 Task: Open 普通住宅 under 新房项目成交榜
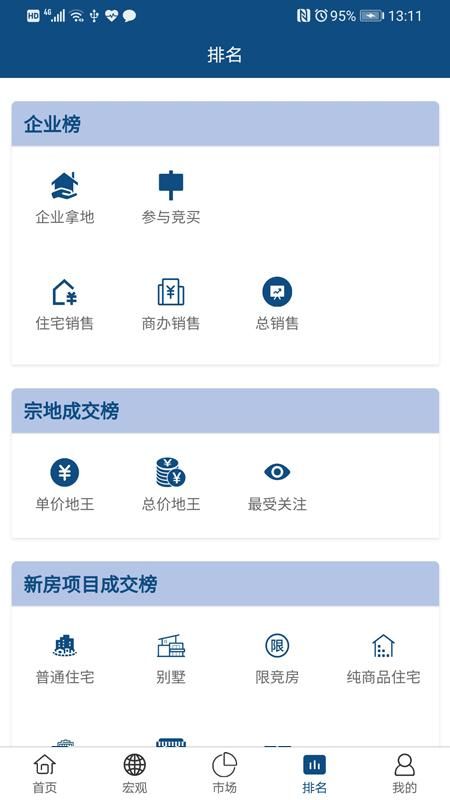coord(65,659)
